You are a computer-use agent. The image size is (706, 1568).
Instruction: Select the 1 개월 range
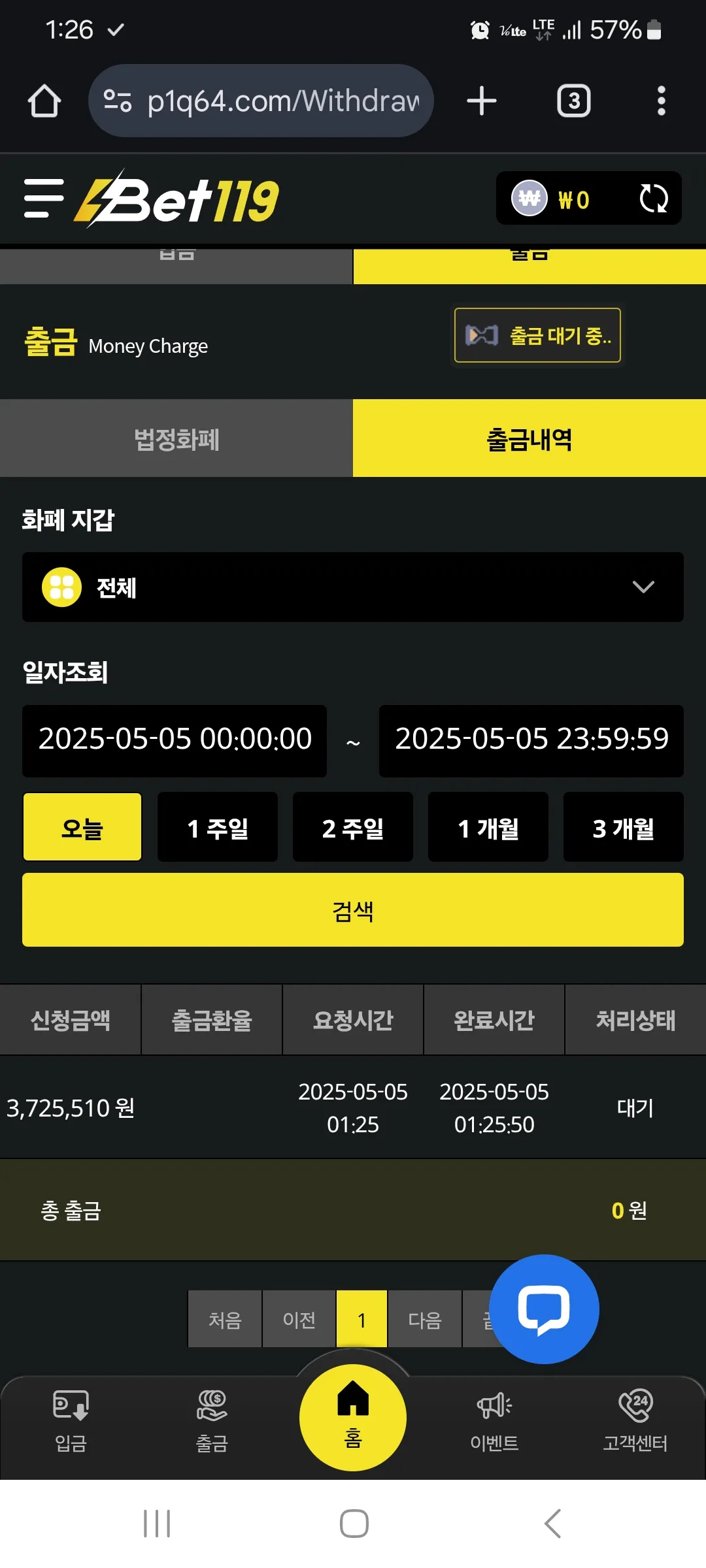488,827
